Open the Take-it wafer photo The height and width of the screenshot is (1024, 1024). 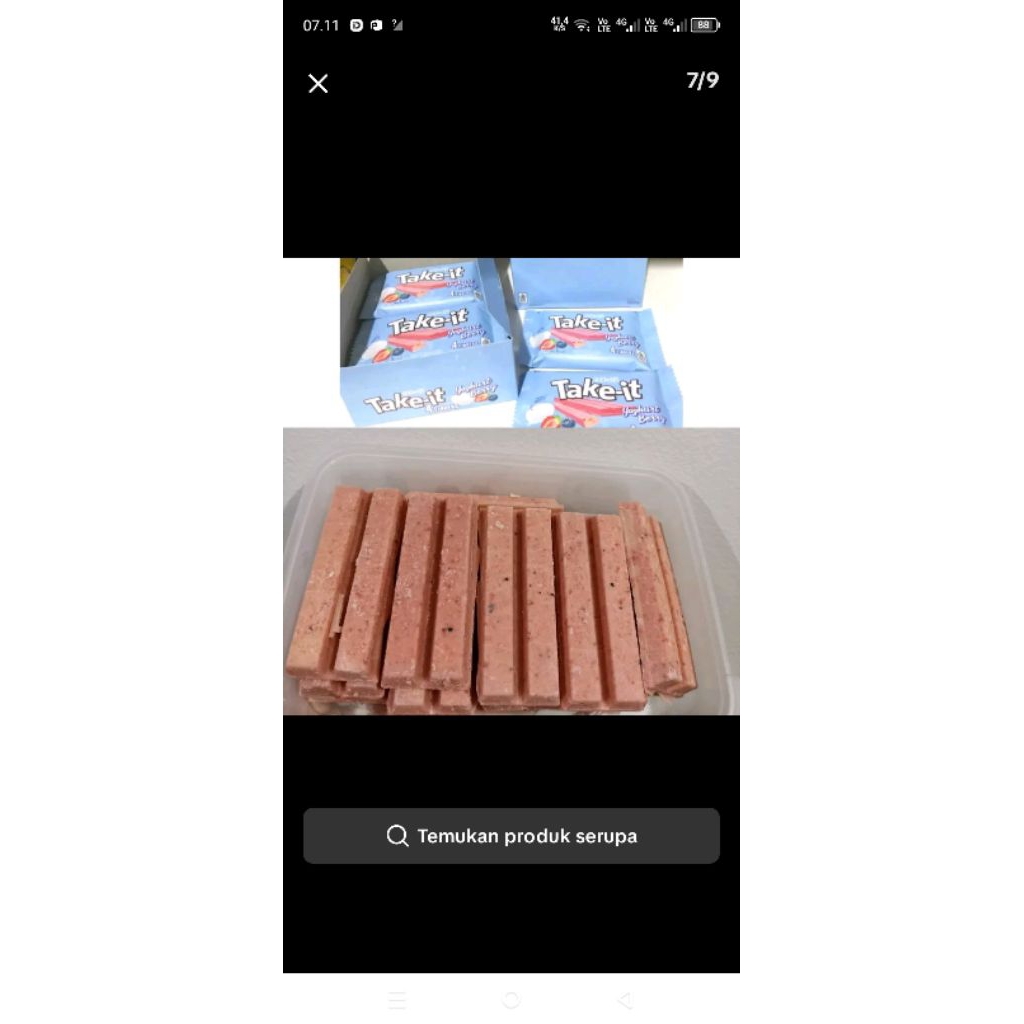(x=511, y=486)
